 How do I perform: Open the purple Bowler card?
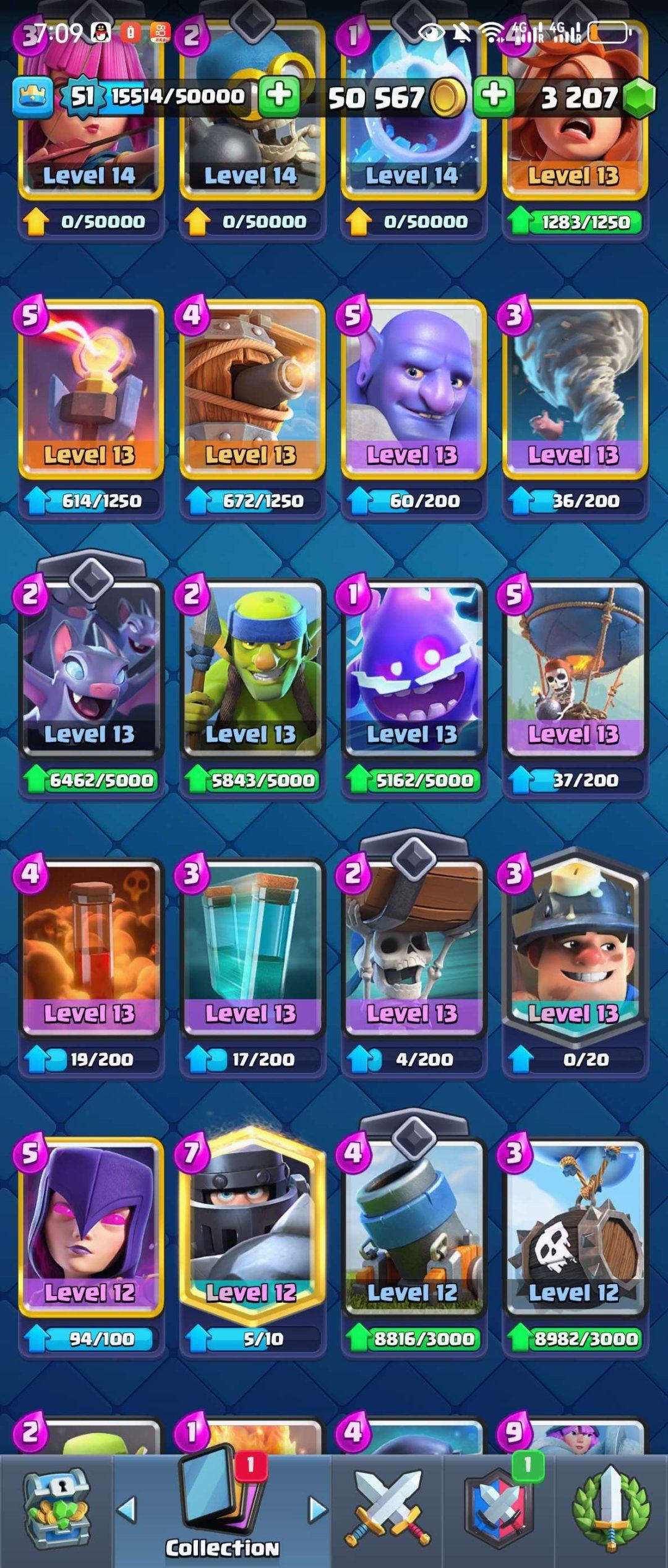(x=413, y=390)
